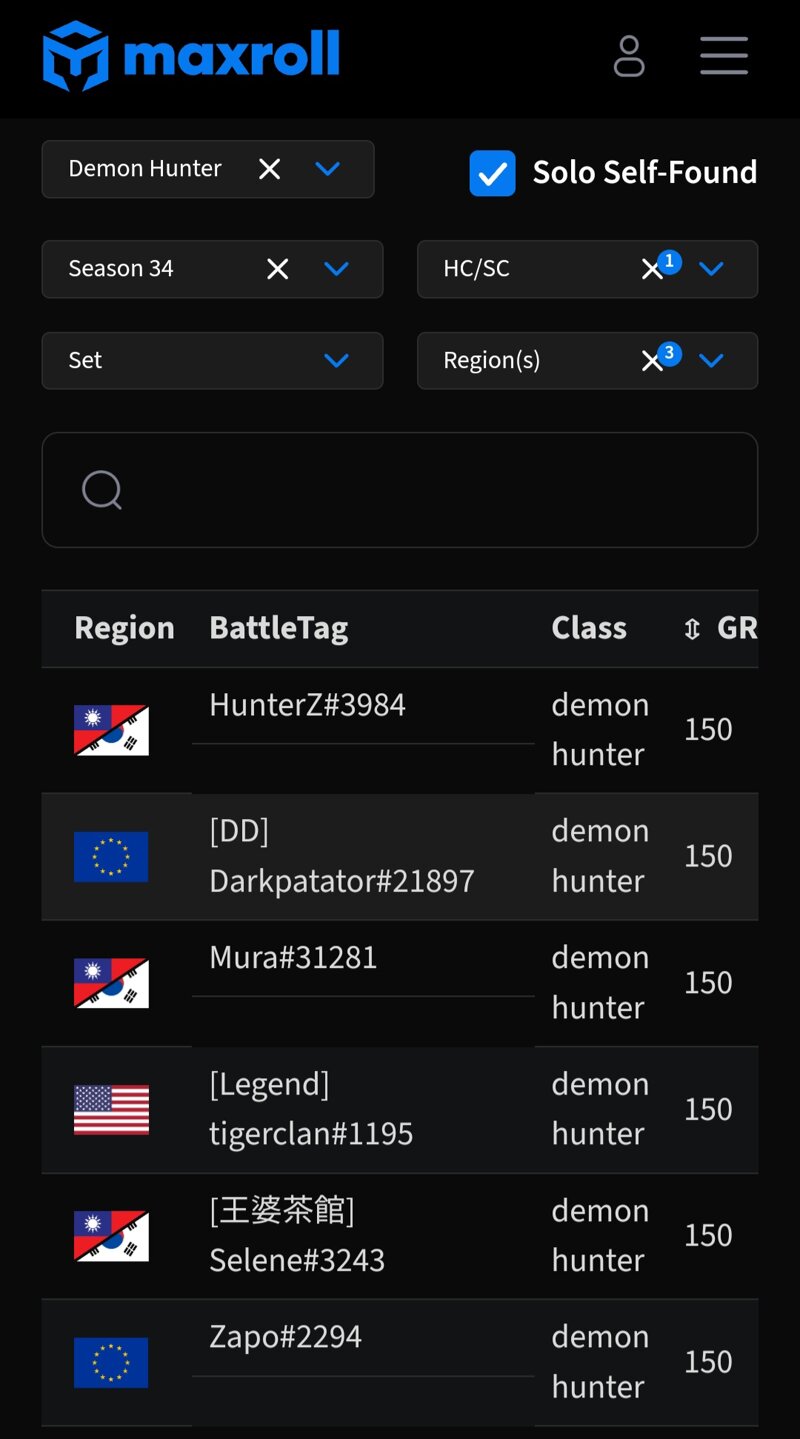The height and width of the screenshot is (1439, 800).
Task: Open Zapo#2294 profile
Action: [x=285, y=1337]
